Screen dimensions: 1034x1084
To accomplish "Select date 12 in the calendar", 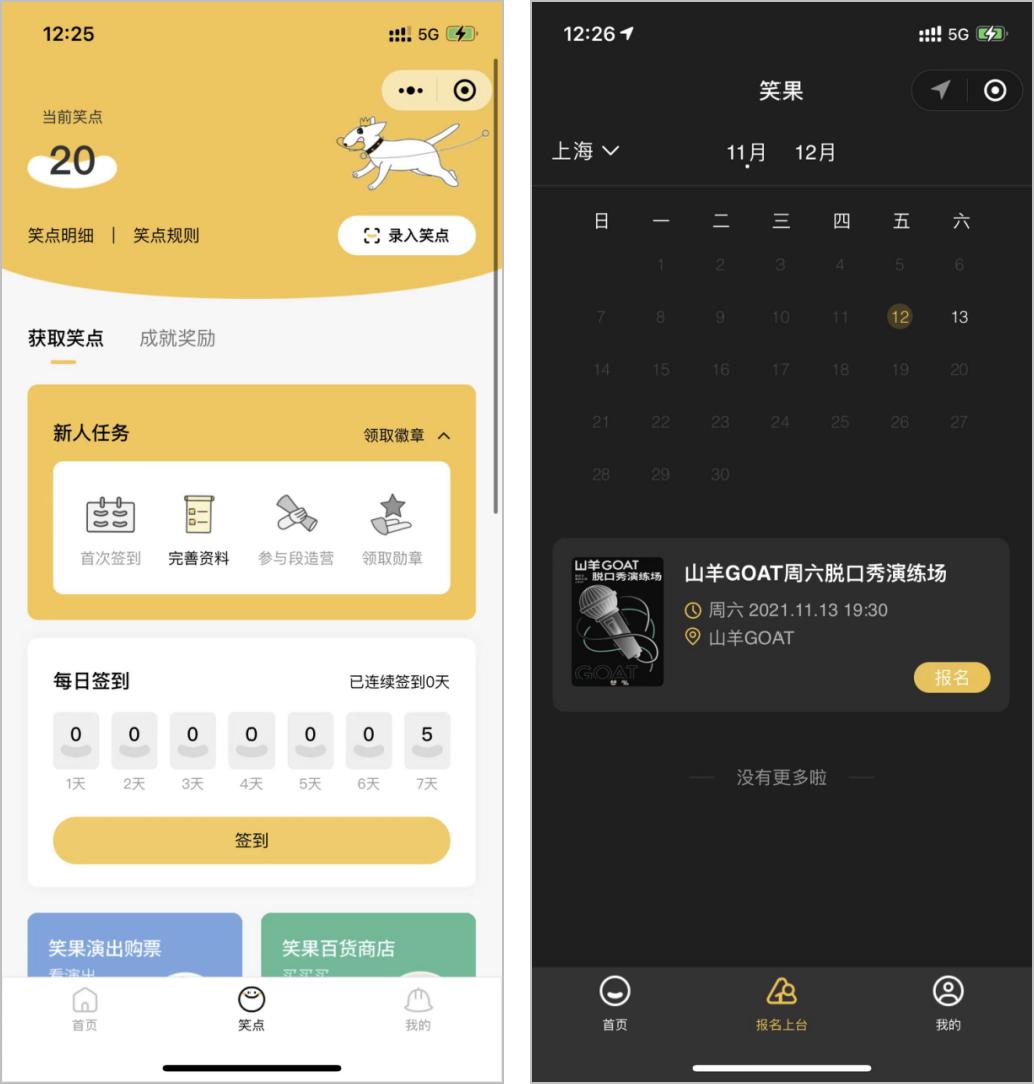I will pyautogui.click(x=900, y=317).
